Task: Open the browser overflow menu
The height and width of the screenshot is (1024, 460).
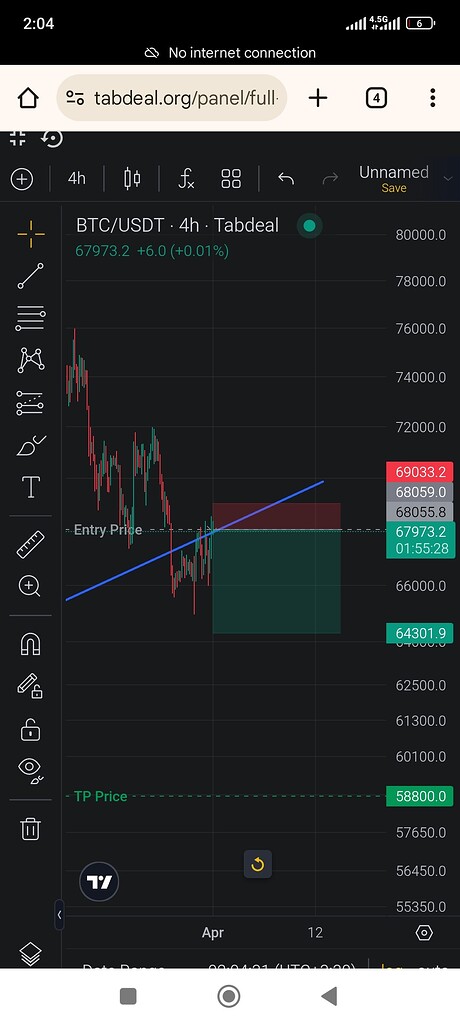Action: 433,98
